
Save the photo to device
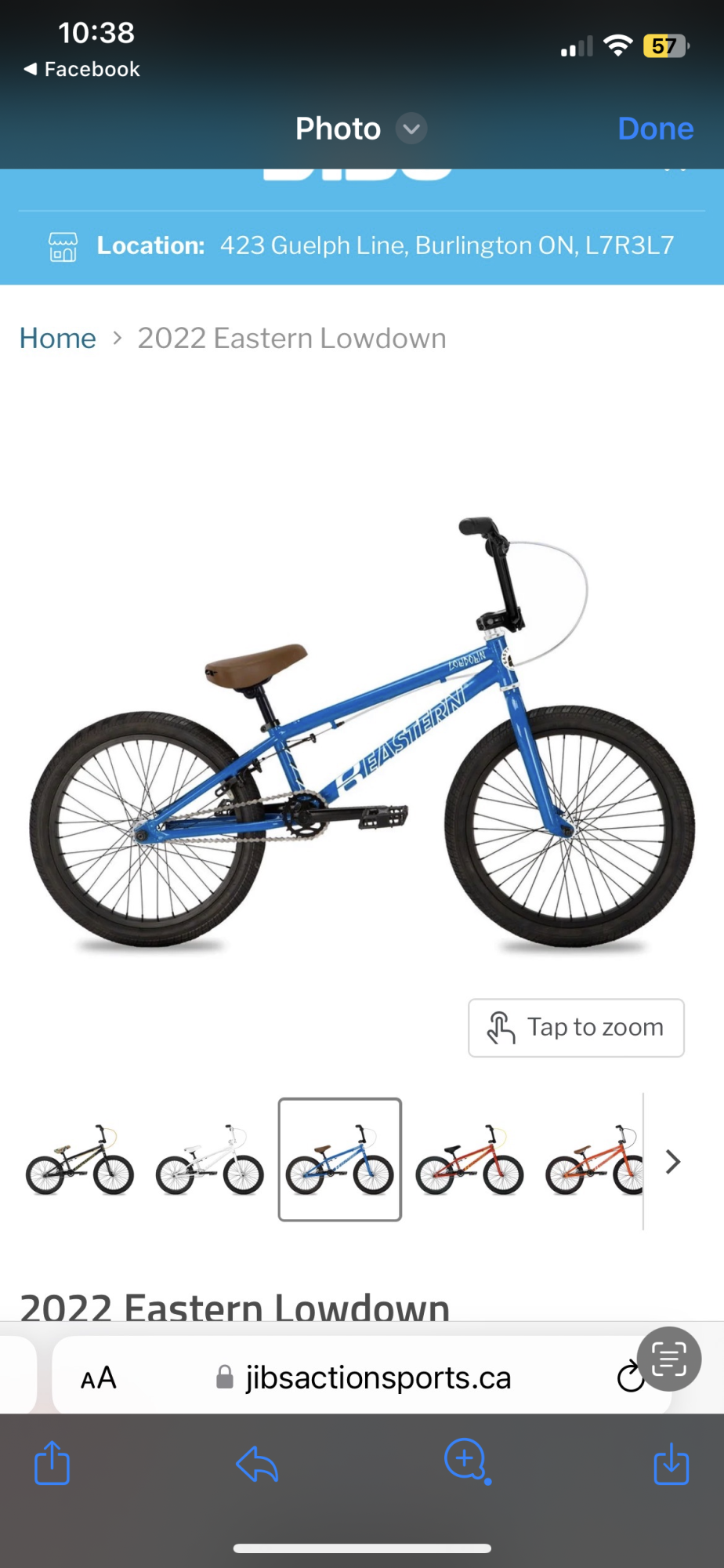point(671,1463)
